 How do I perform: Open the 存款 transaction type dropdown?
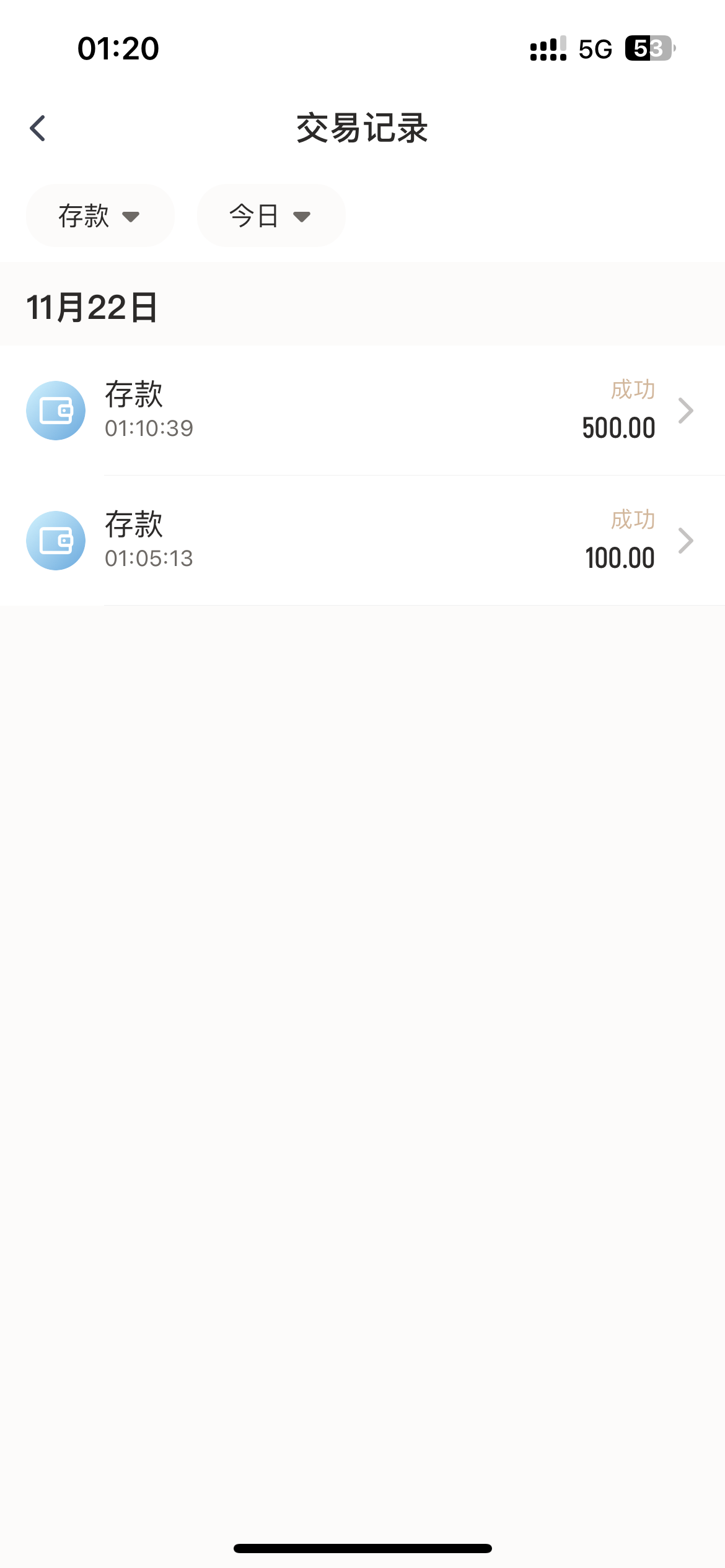pyautogui.click(x=100, y=216)
